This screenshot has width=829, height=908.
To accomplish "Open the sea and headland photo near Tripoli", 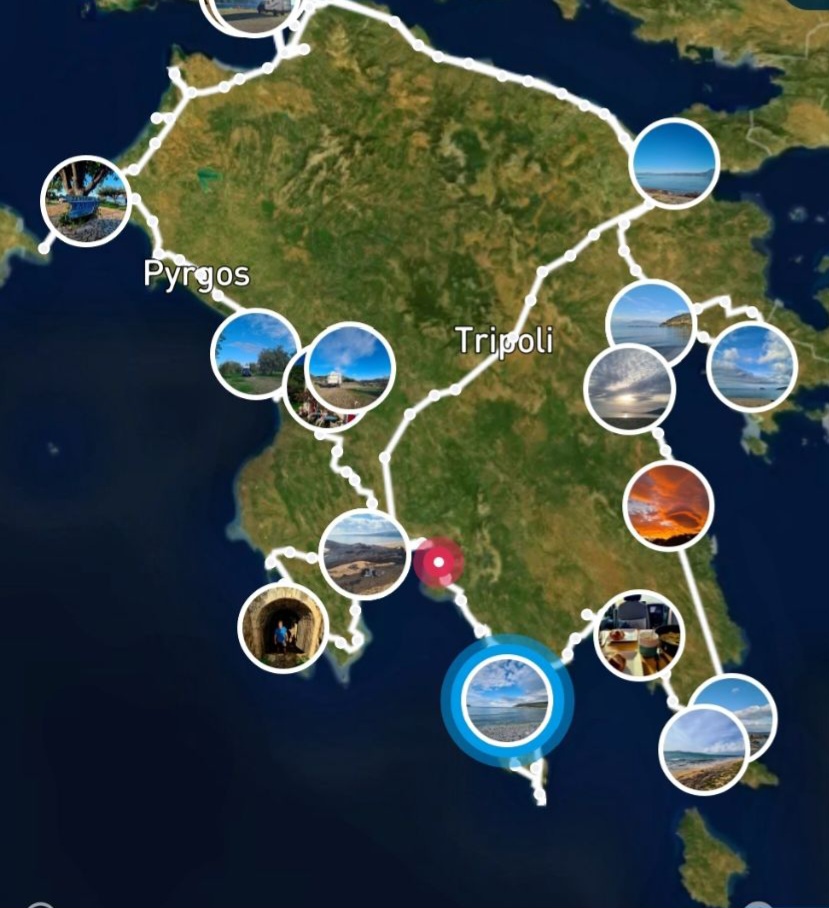I will [x=650, y=320].
